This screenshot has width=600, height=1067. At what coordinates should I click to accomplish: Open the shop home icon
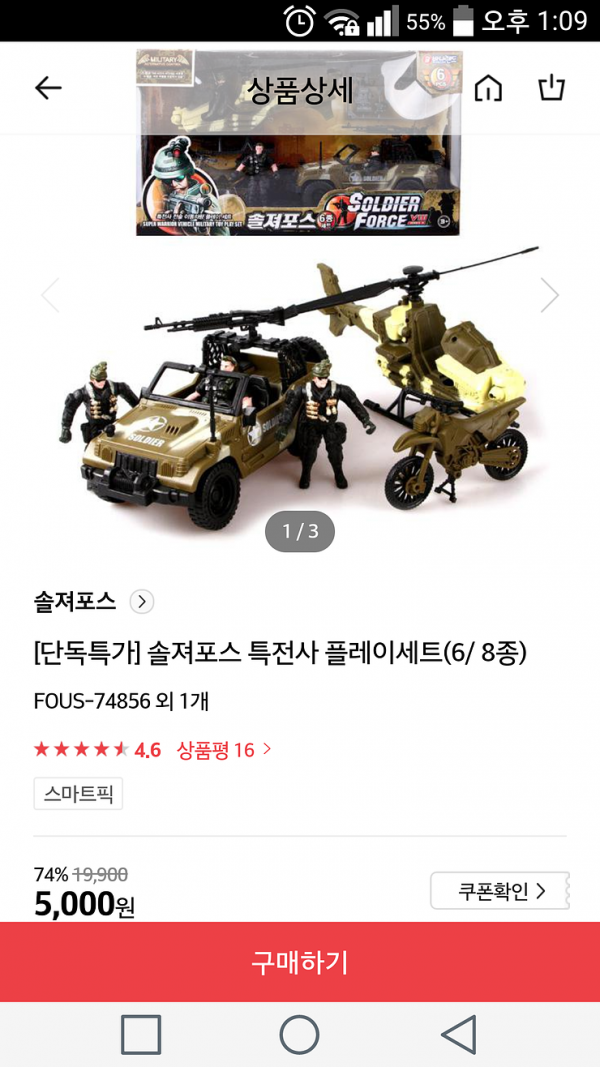tap(488, 88)
